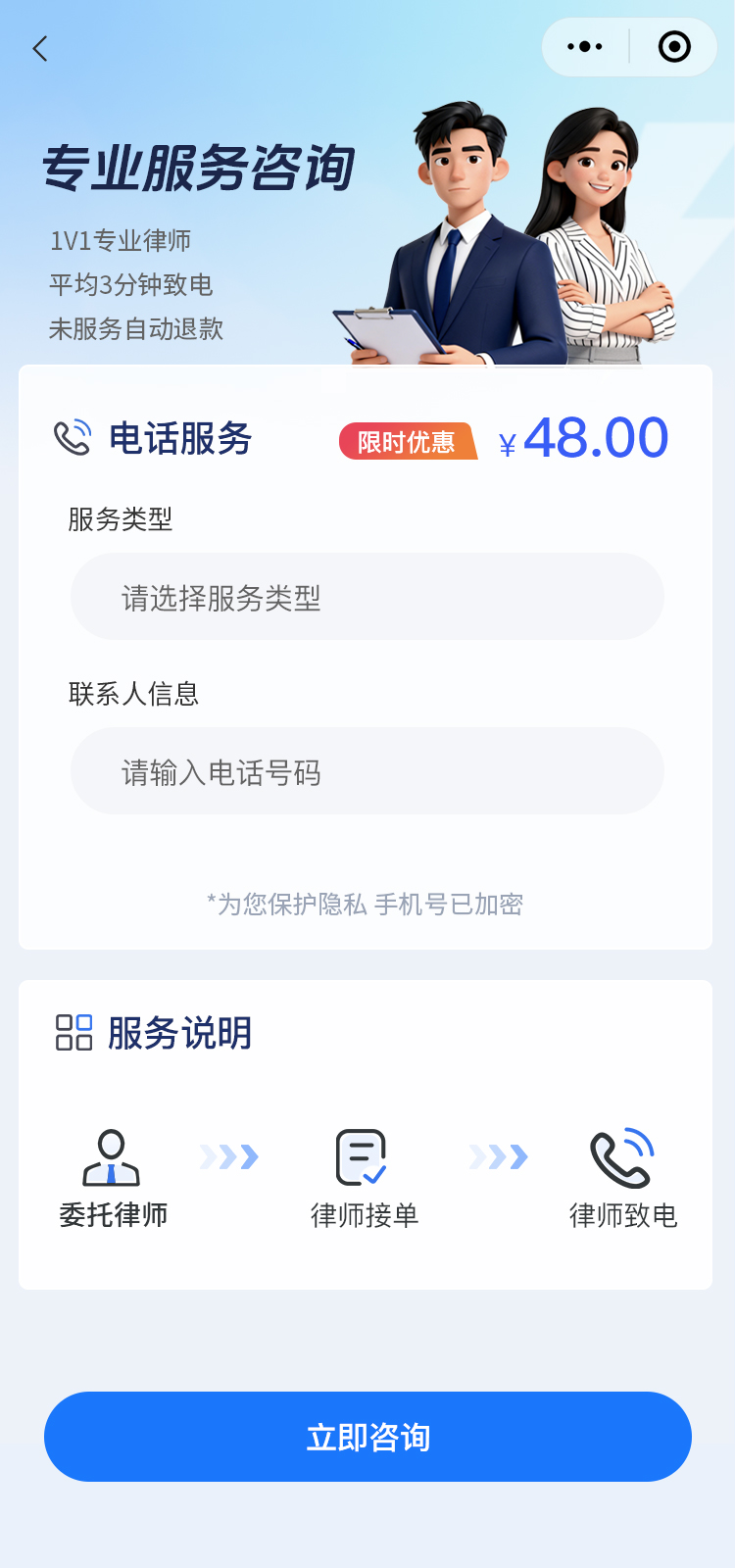This screenshot has width=735, height=1568.
Task: Open the 请选择服务类型 service type picker
Action: 367,597
